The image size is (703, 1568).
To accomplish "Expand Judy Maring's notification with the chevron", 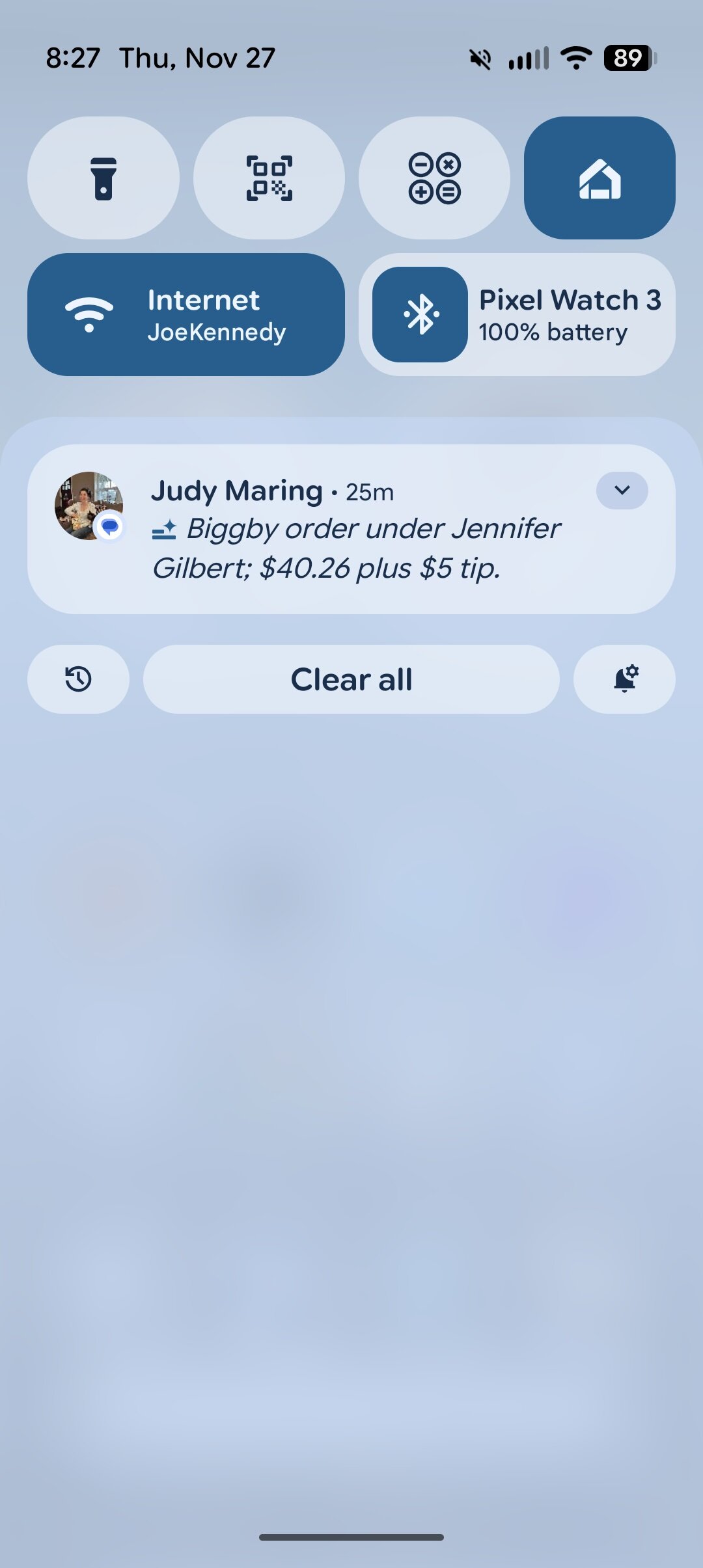I will point(622,491).
